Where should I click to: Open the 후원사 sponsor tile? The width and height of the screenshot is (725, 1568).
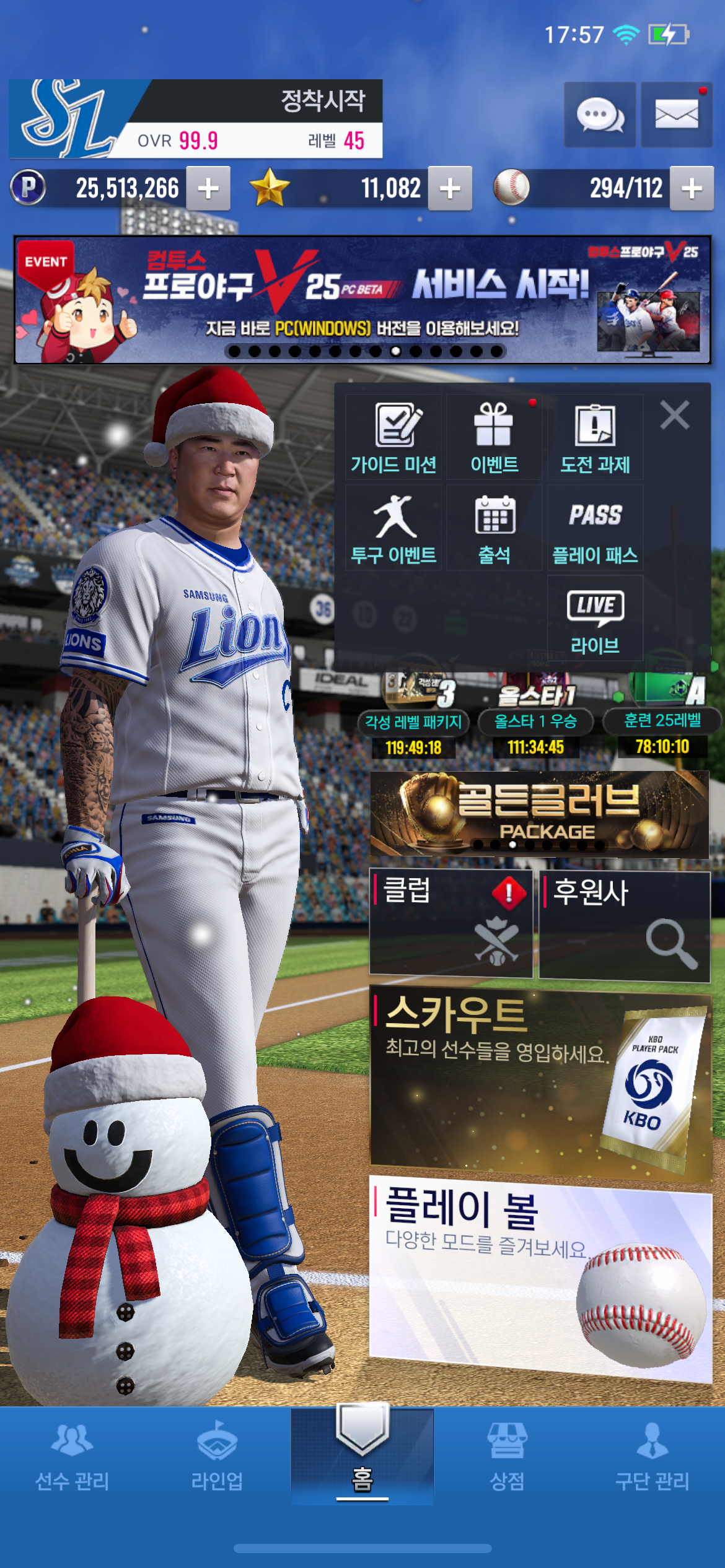[624, 925]
